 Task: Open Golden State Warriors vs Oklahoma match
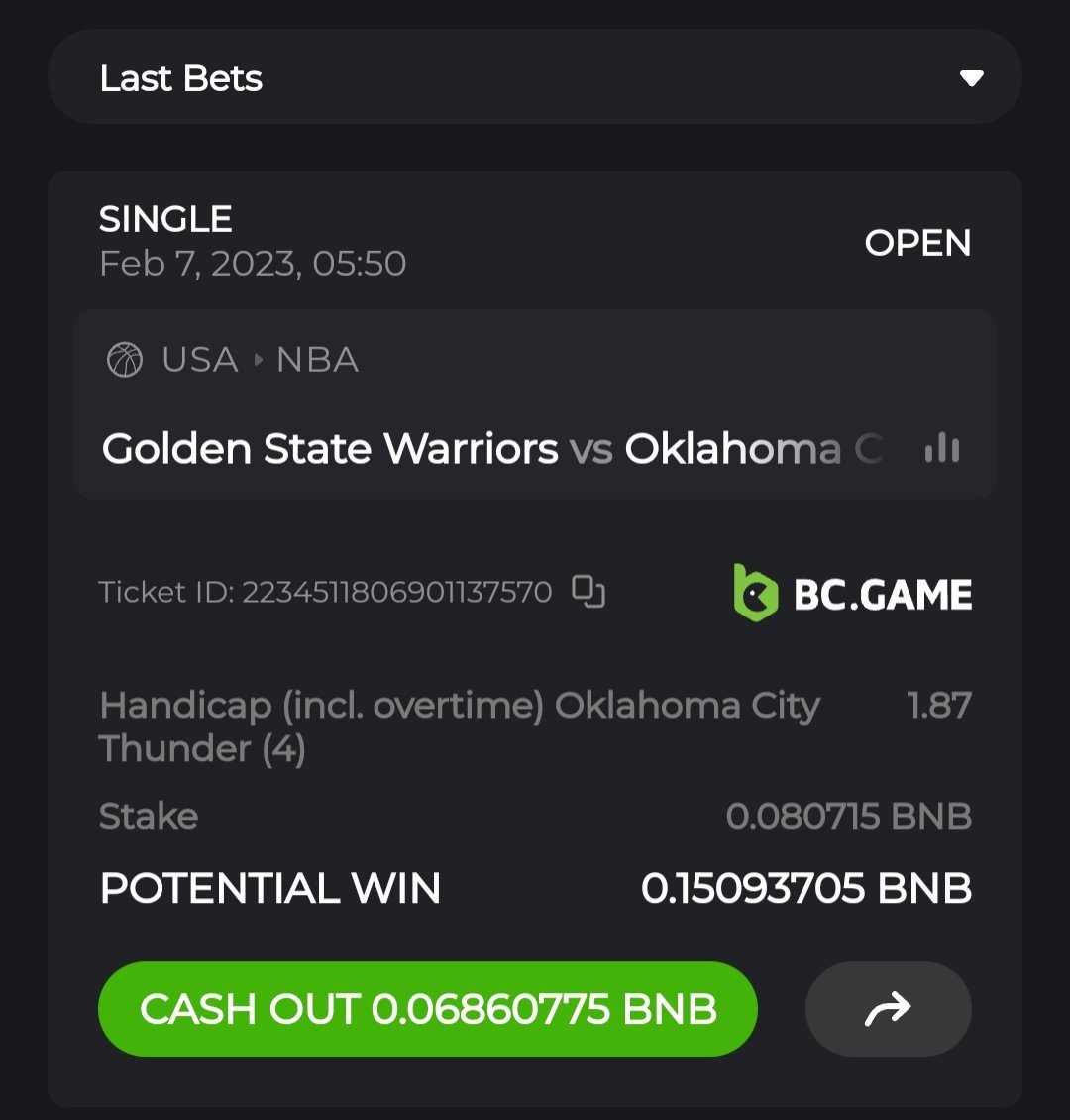[x=491, y=449]
